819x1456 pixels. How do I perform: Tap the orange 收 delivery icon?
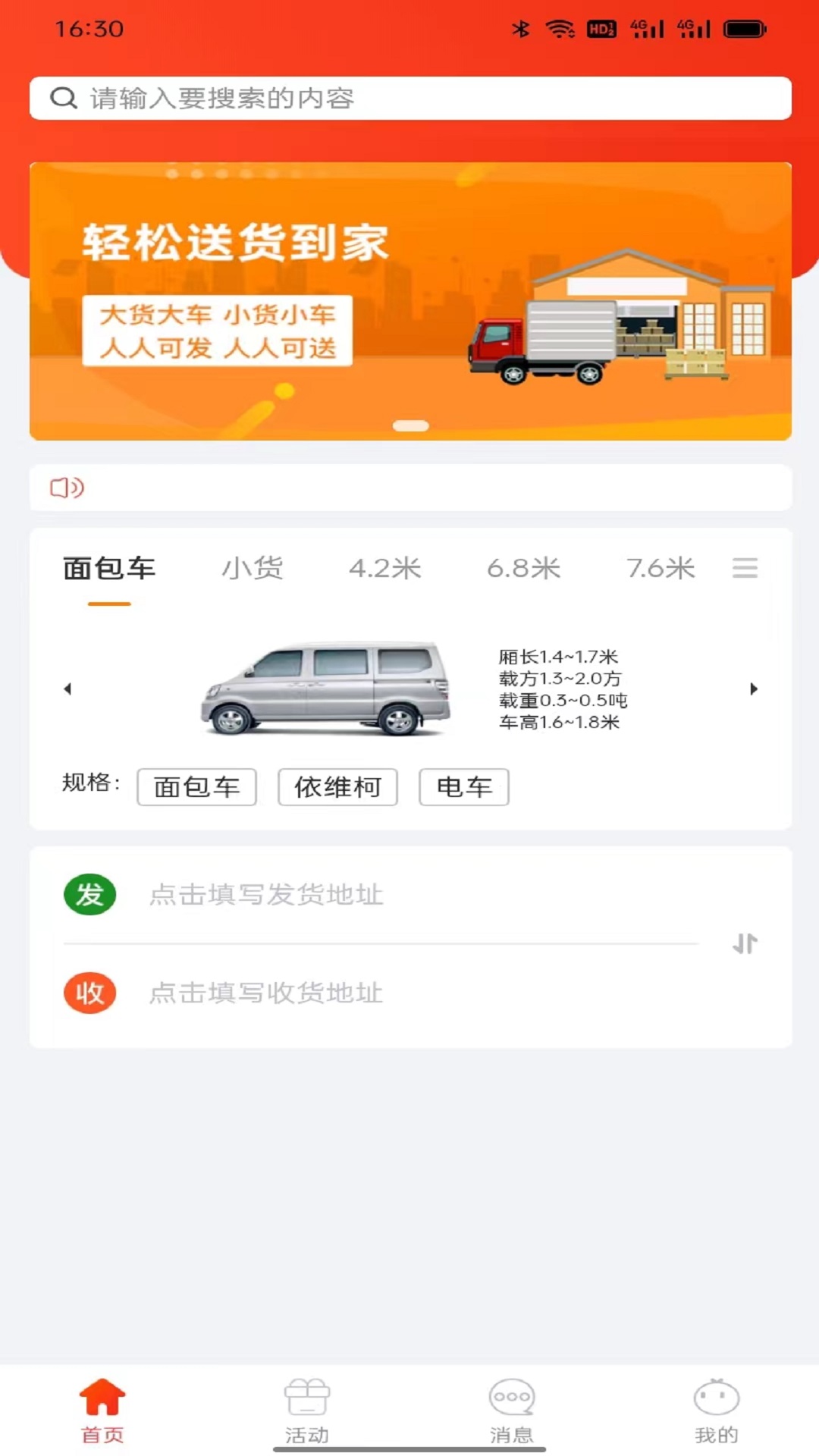(x=89, y=993)
